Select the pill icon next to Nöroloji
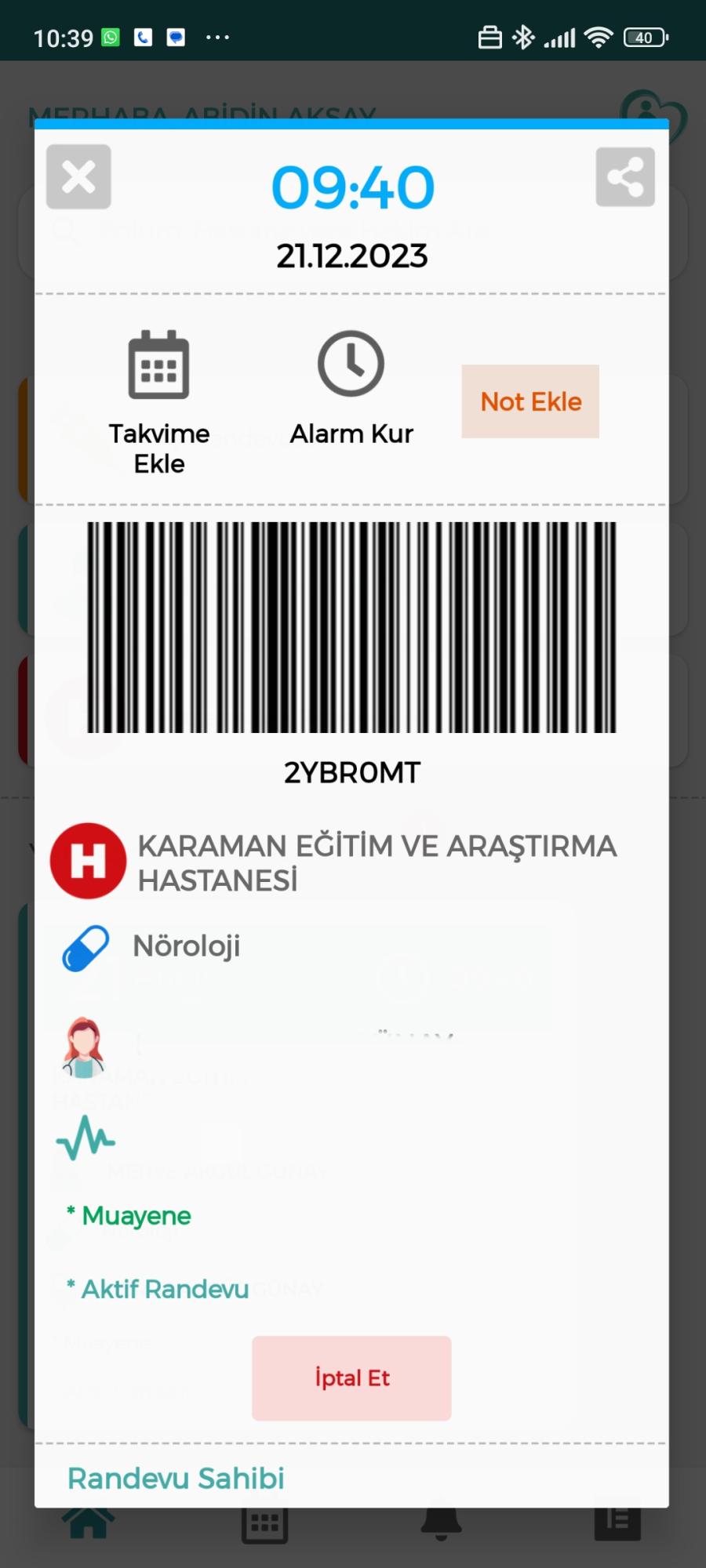 click(86, 946)
